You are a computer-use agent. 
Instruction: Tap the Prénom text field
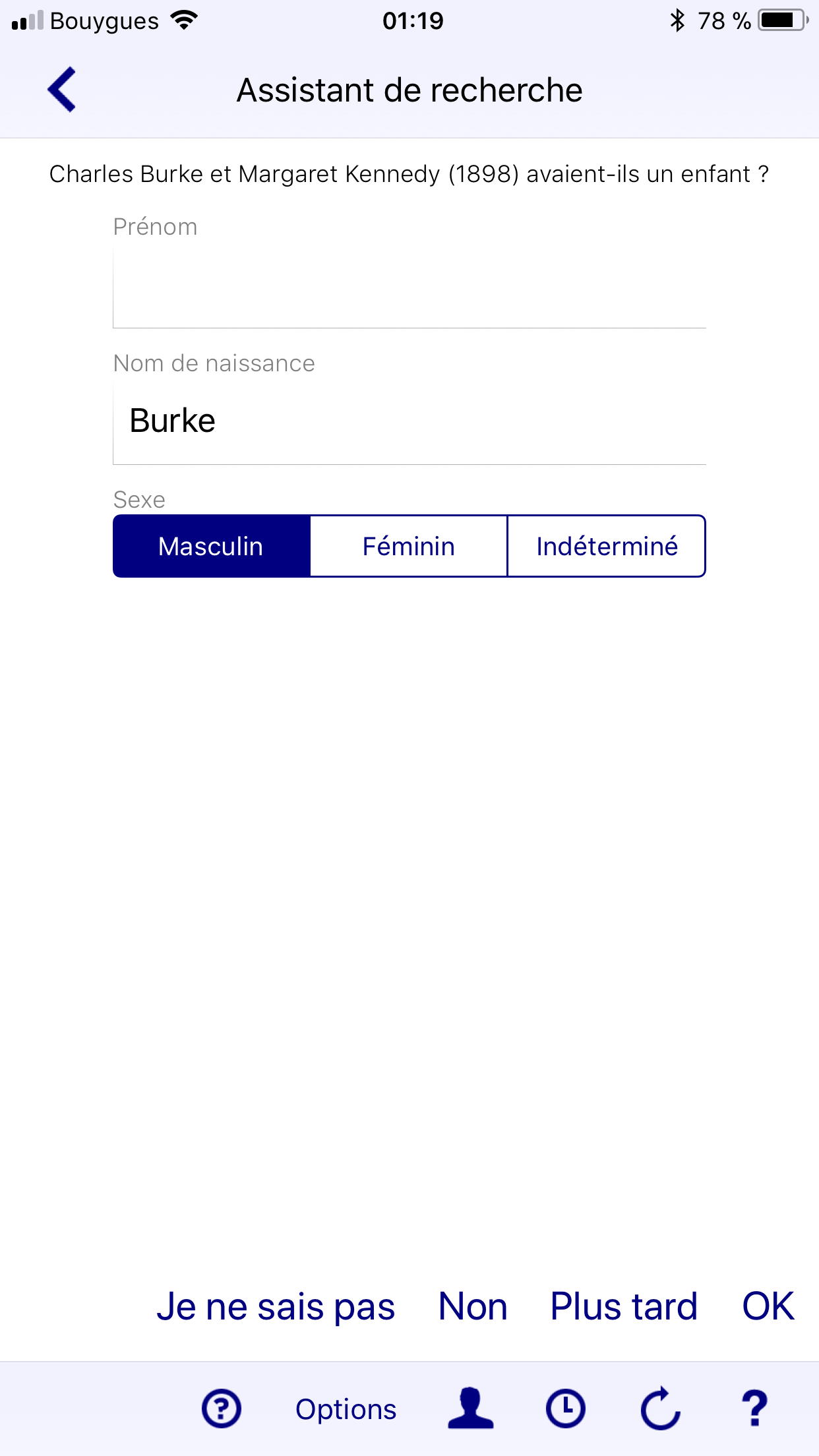click(x=409, y=288)
